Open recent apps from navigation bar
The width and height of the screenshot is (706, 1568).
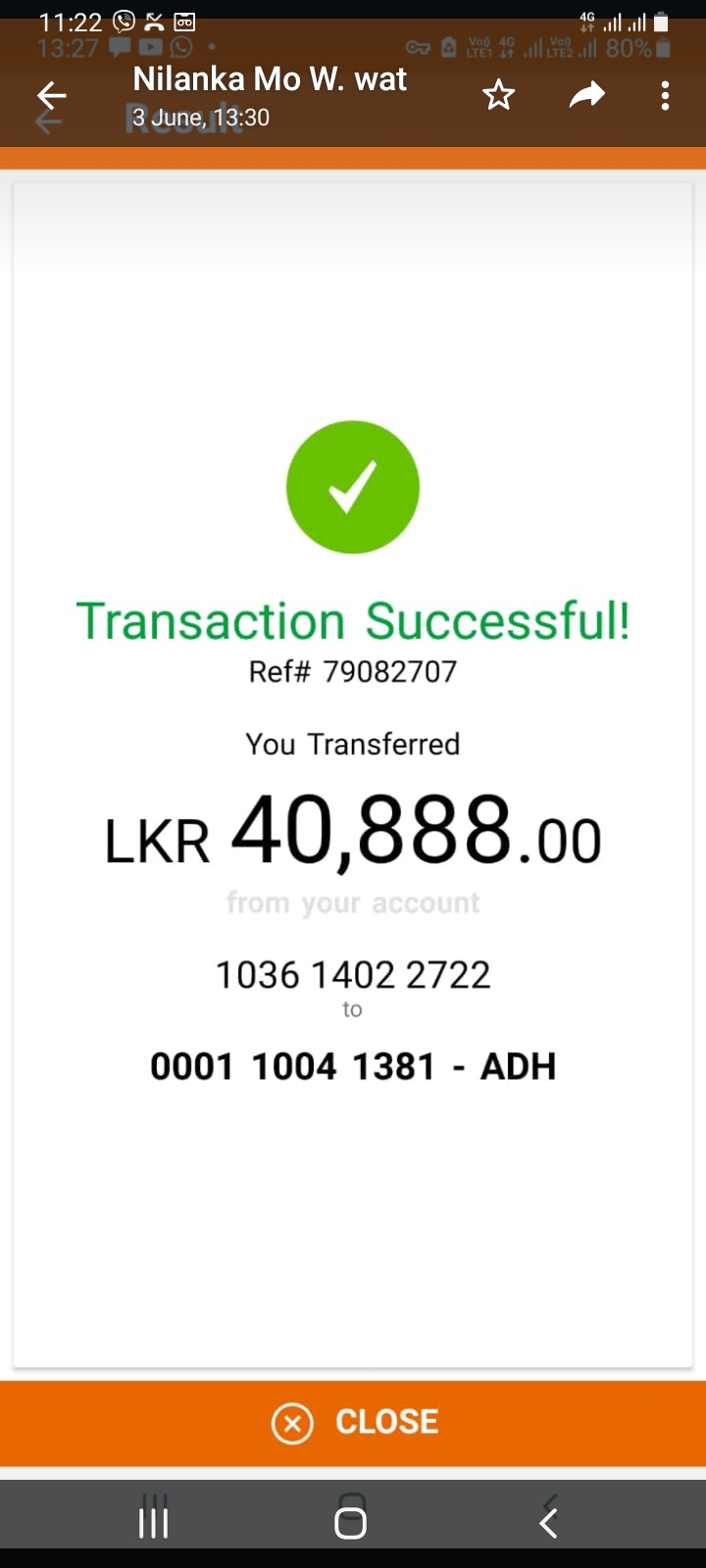coord(154,1523)
